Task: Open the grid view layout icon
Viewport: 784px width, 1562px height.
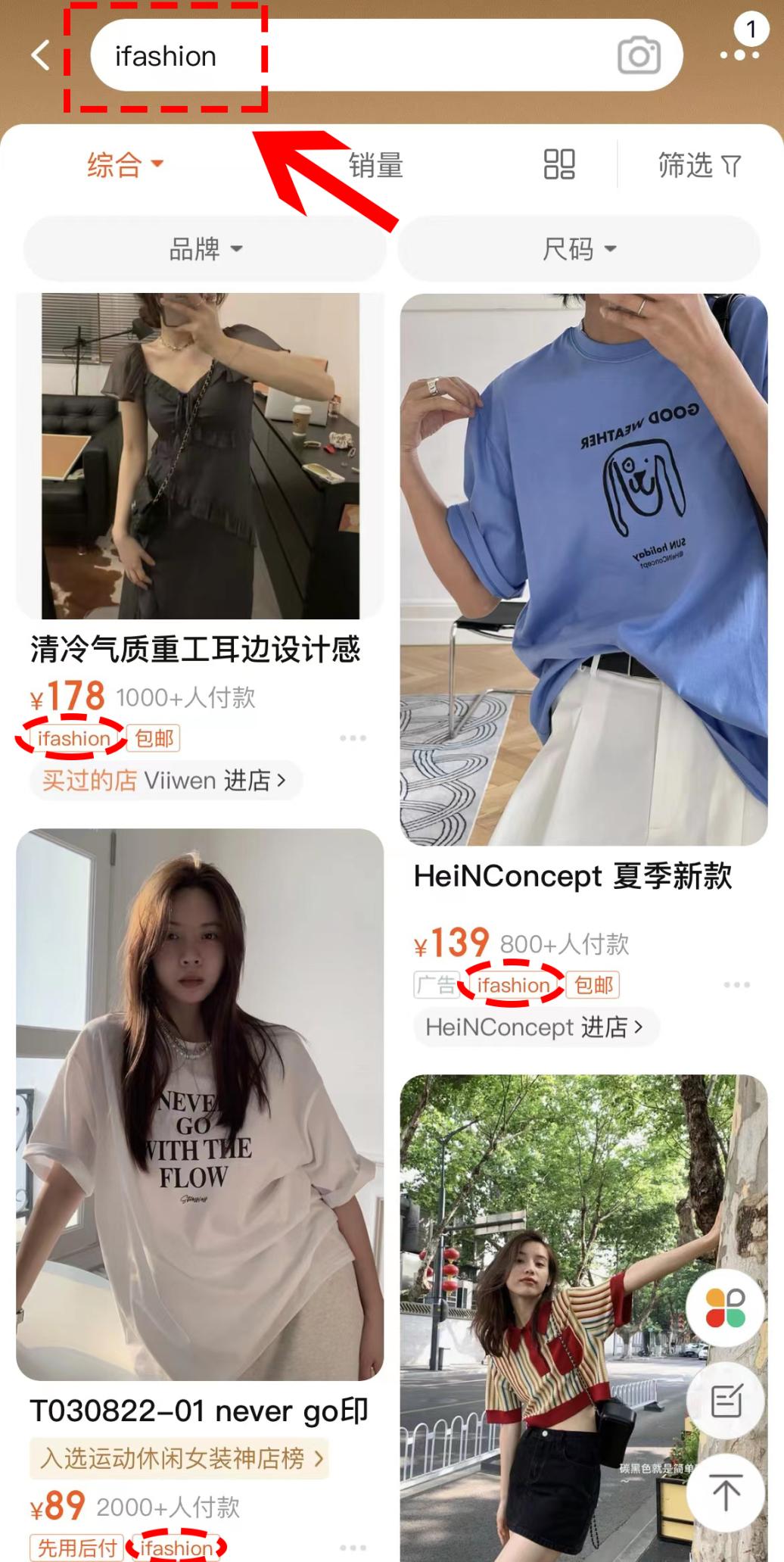Action: coord(558,166)
